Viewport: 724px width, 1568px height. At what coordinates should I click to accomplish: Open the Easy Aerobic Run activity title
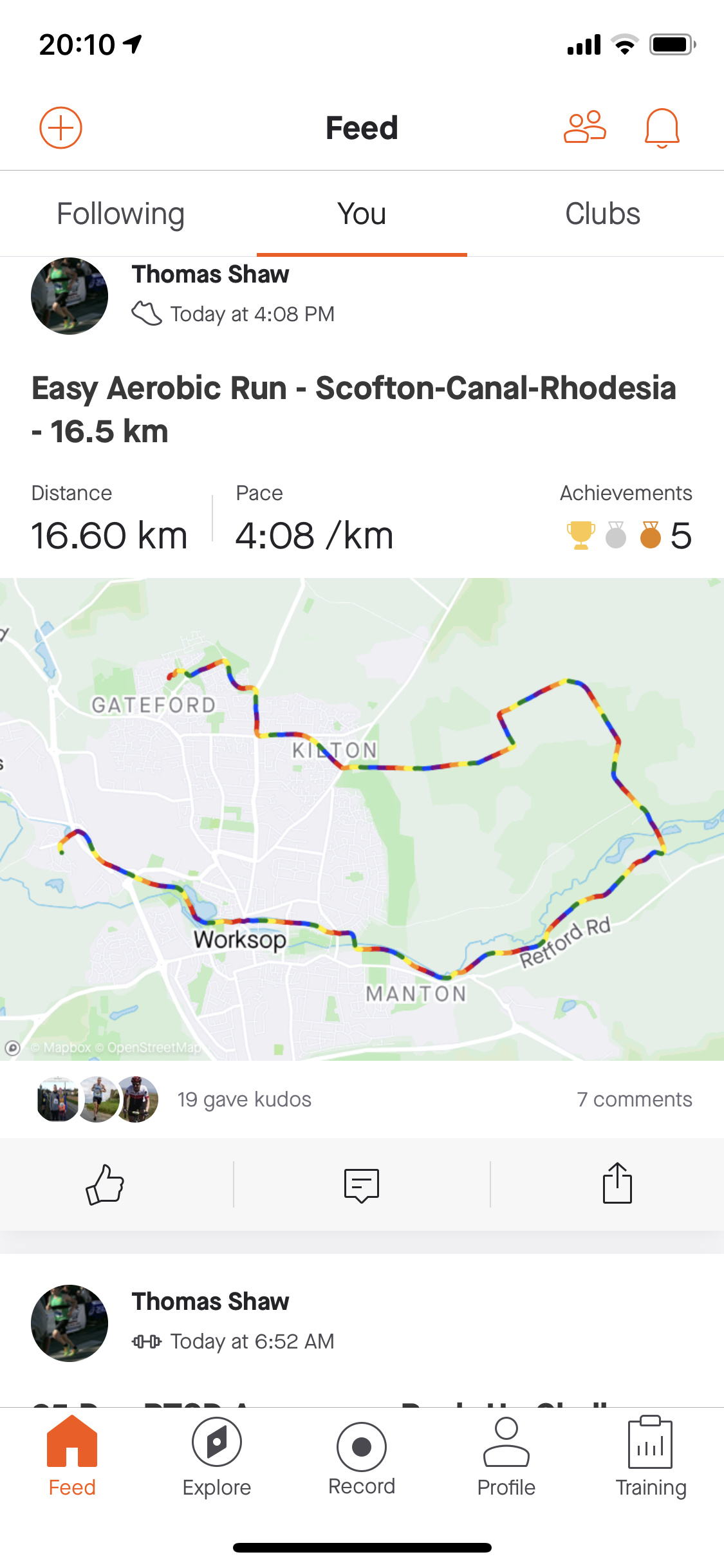(x=354, y=409)
